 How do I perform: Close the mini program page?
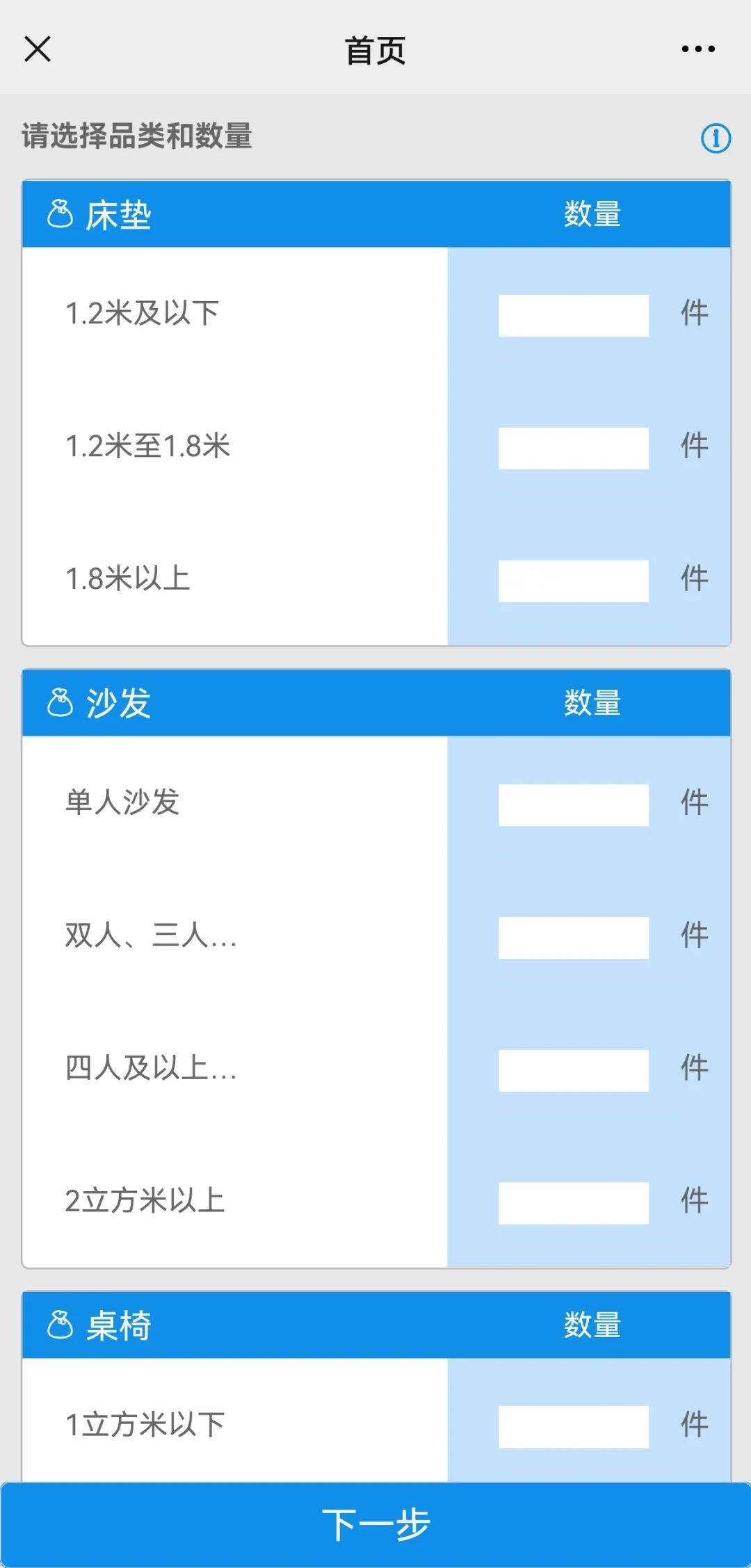point(38,49)
